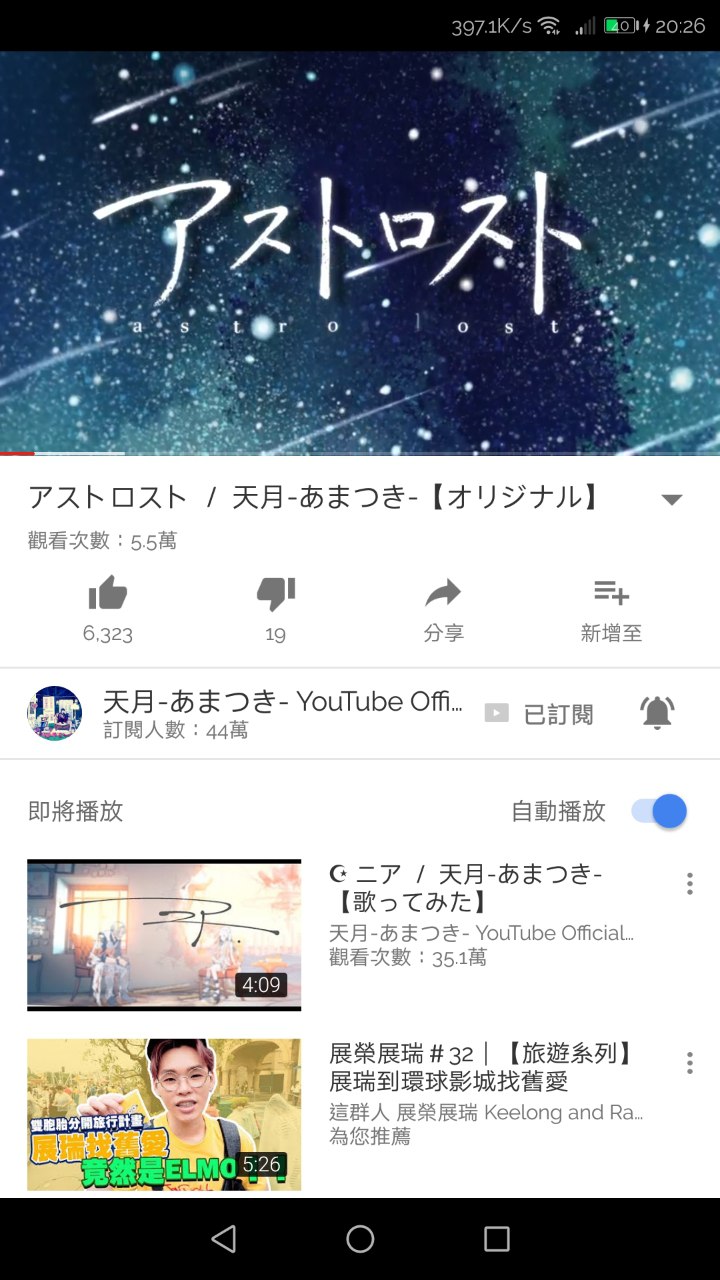720x1280 pixels.
Task: Play the 展榮展瑞 #32 旅遊系列 video
Action: 164,1114
